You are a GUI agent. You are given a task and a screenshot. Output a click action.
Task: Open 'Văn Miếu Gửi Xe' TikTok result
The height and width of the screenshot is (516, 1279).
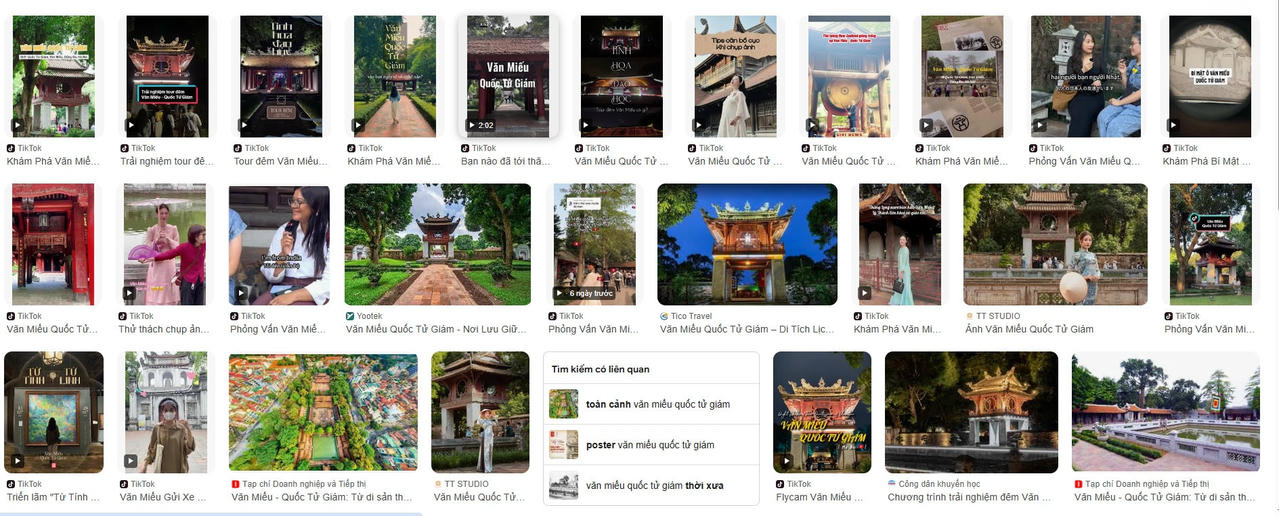[166, 412]
